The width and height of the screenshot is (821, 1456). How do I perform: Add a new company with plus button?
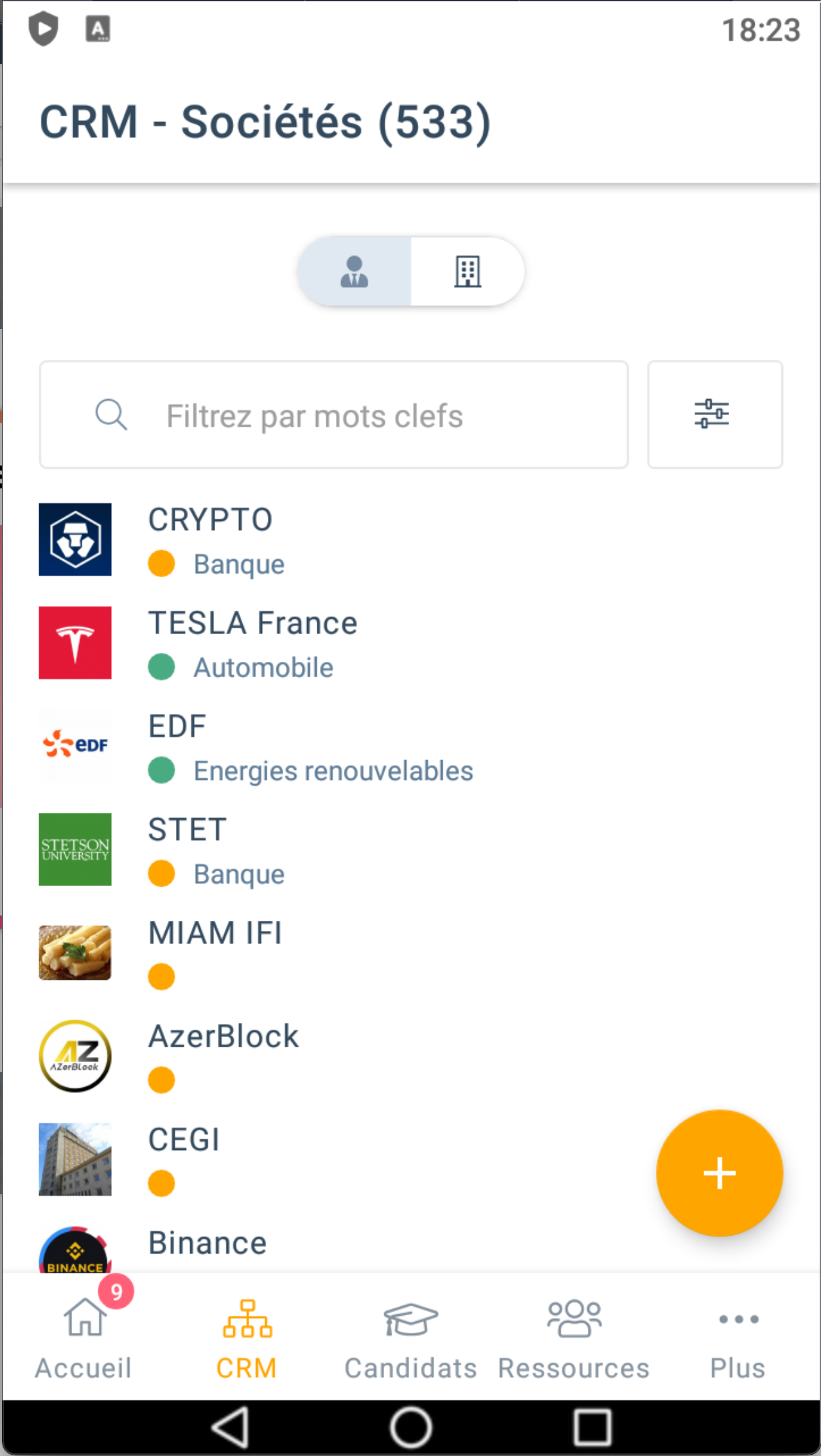(719, 1173)
